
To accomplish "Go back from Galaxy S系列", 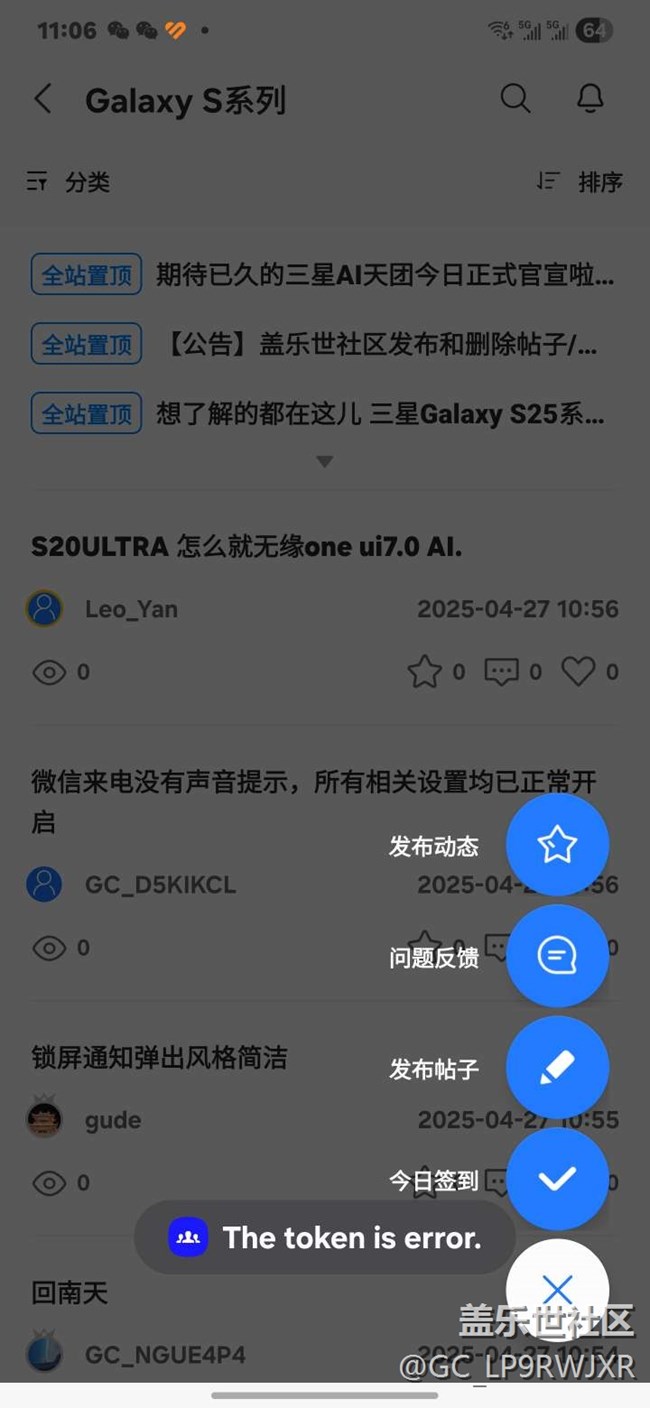I will click(x=43, y=99).
